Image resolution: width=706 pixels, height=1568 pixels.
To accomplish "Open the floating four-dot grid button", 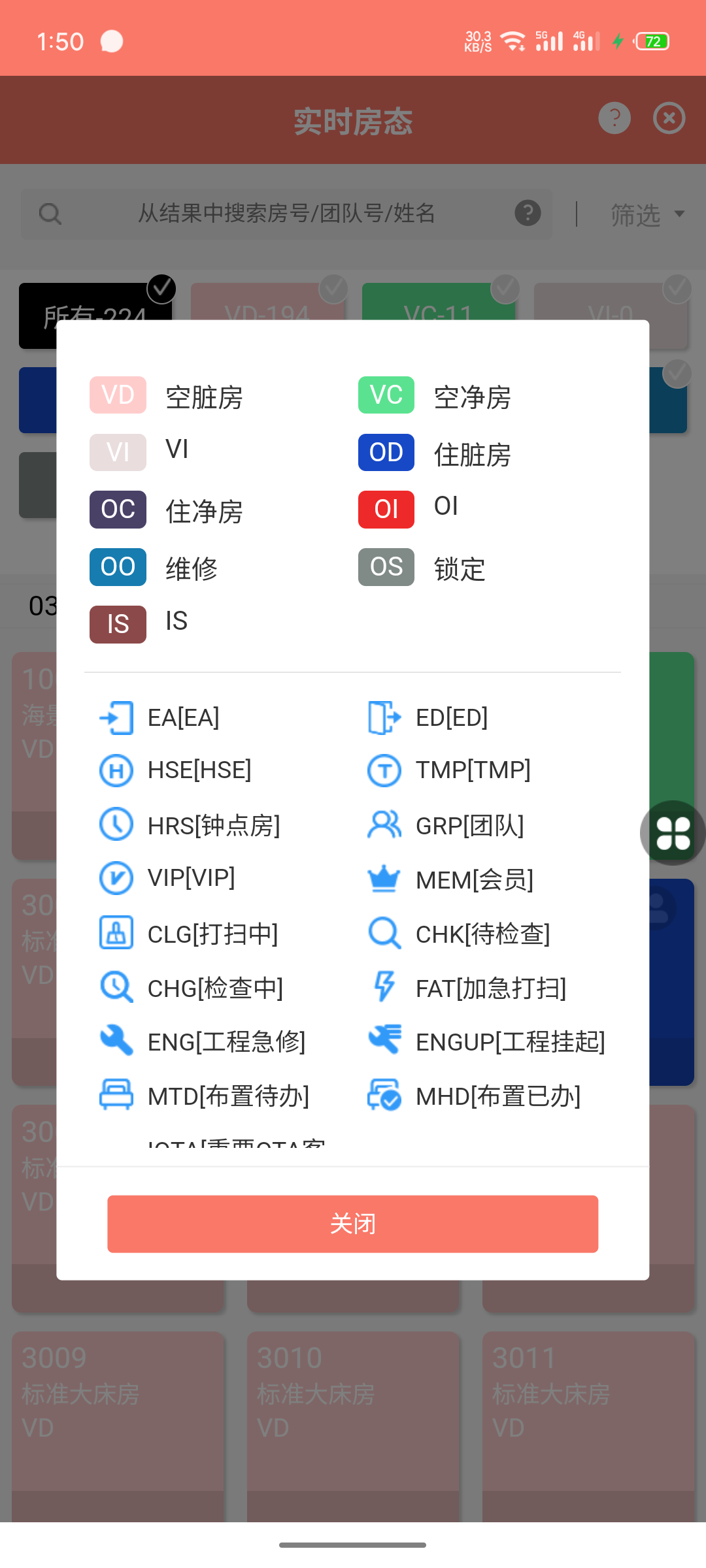I will (673, 833).
